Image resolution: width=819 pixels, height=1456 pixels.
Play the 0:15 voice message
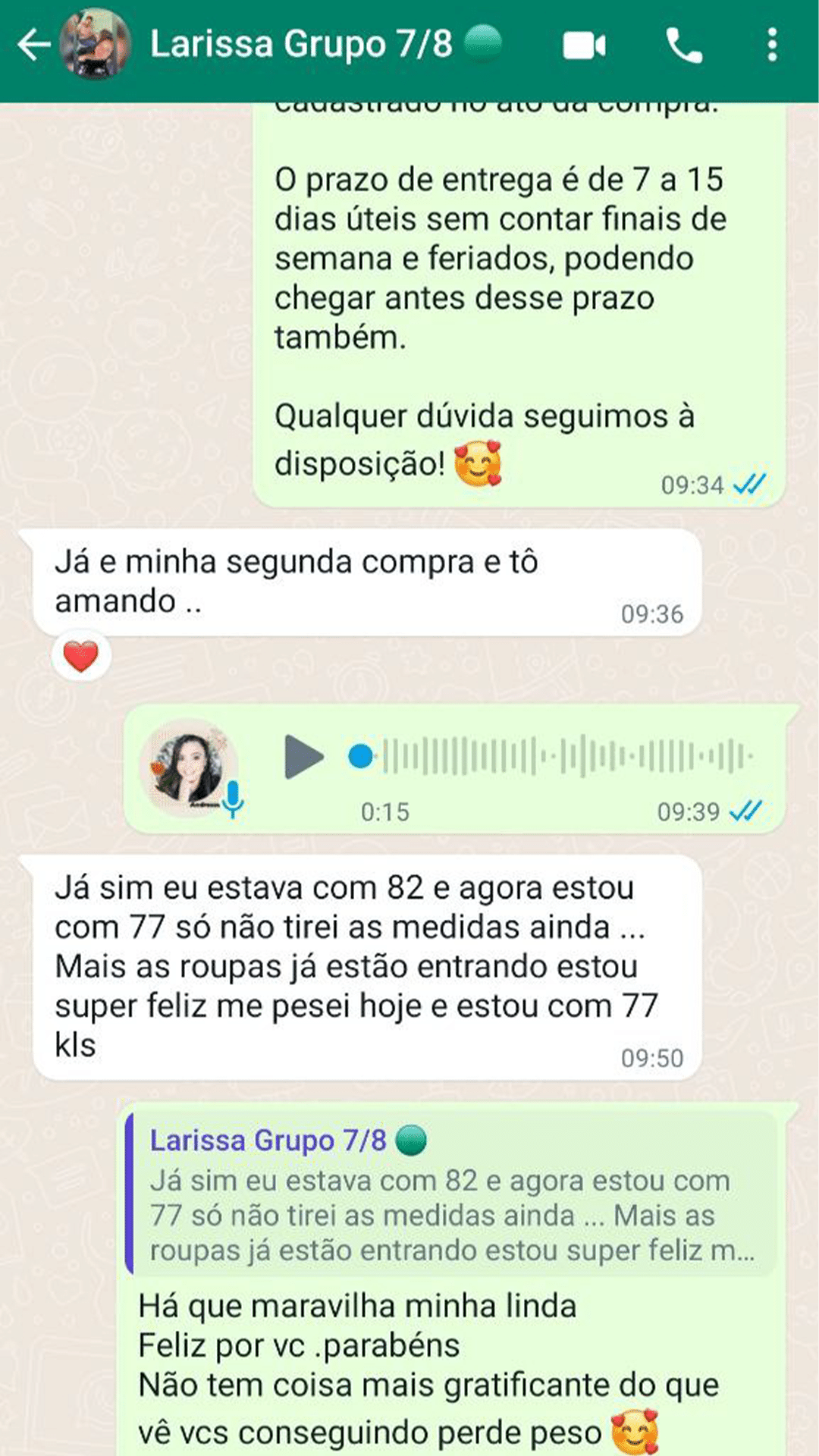(304, 757)
